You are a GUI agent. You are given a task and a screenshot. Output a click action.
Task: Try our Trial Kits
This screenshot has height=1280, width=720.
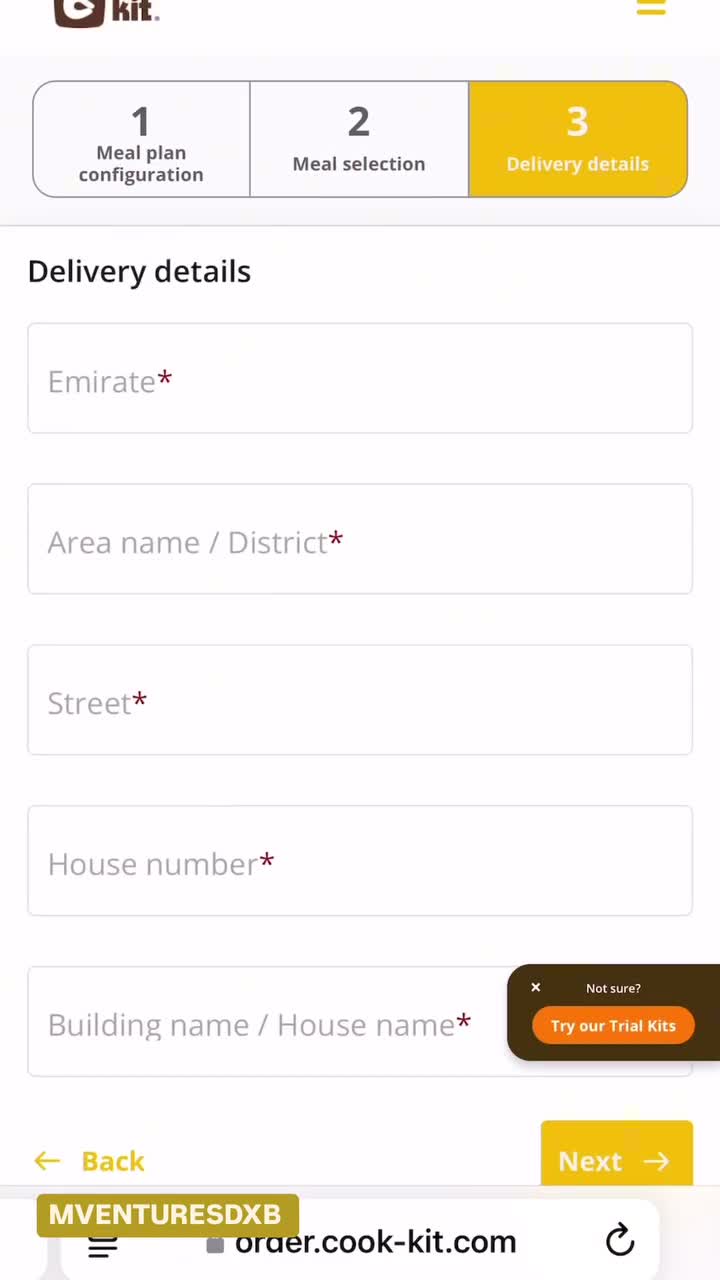click(x=613, y=1025)
